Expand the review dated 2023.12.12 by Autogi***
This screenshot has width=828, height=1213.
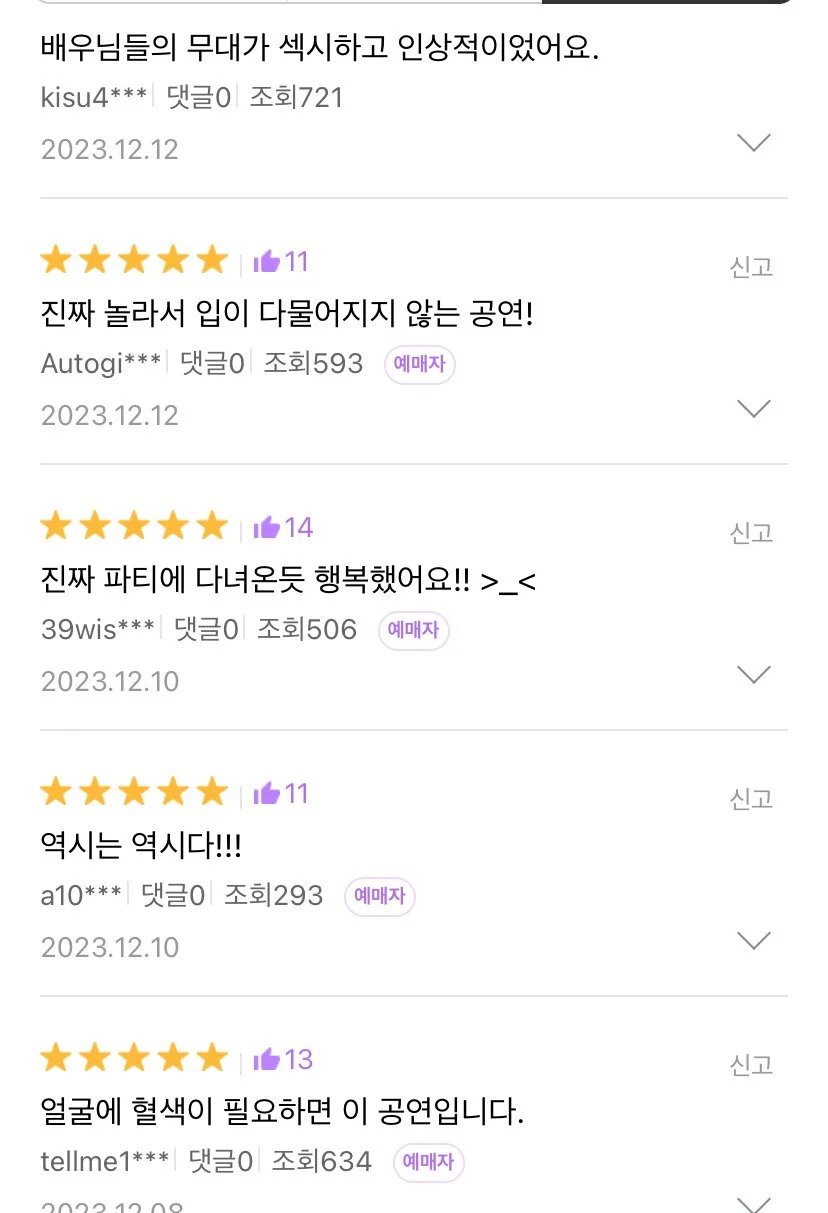tap(753, 409)
